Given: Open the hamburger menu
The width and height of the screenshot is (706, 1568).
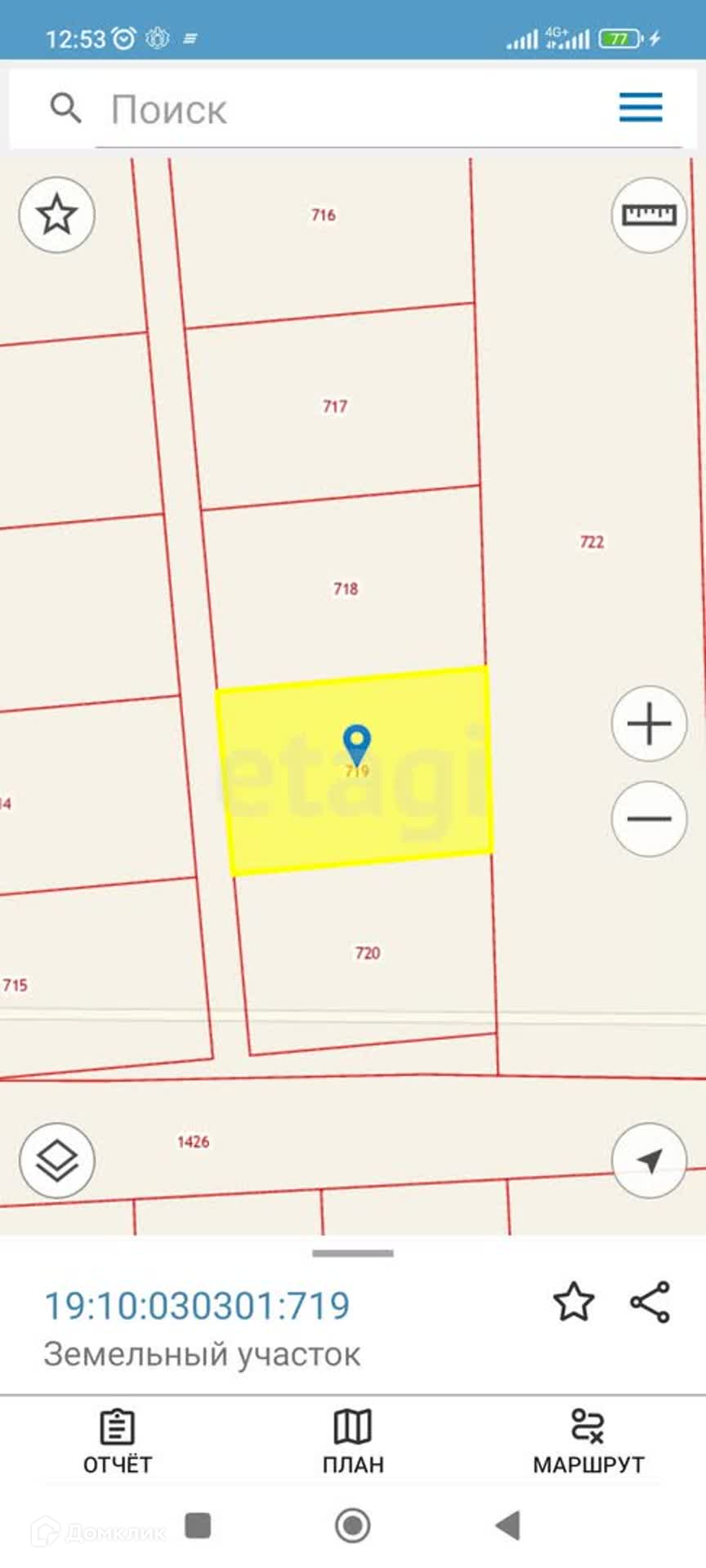Looking at the screenshot, I should 641,108.
